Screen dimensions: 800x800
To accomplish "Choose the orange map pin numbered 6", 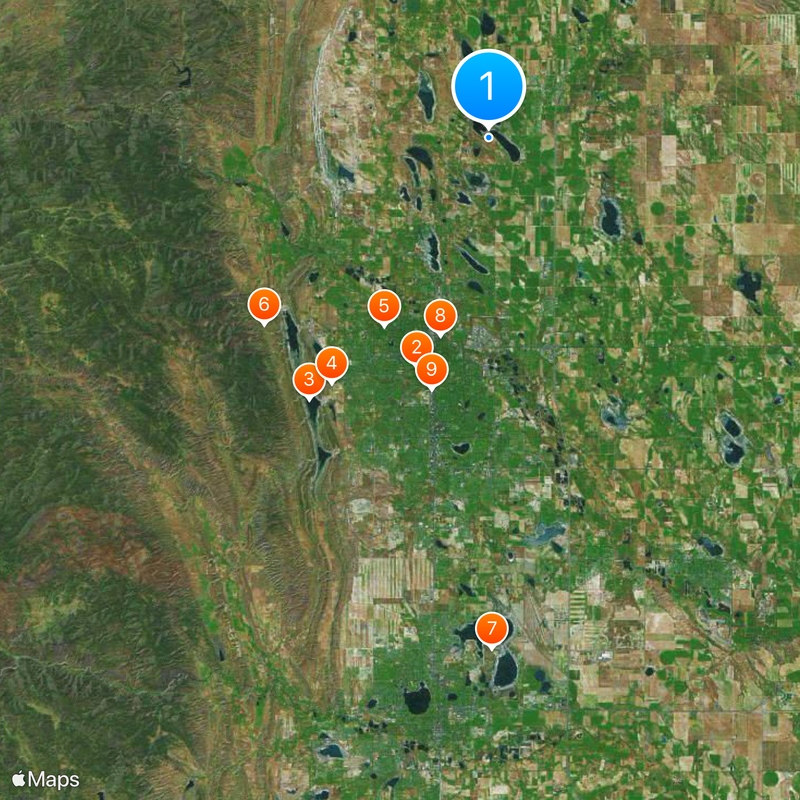I will 264,305.
